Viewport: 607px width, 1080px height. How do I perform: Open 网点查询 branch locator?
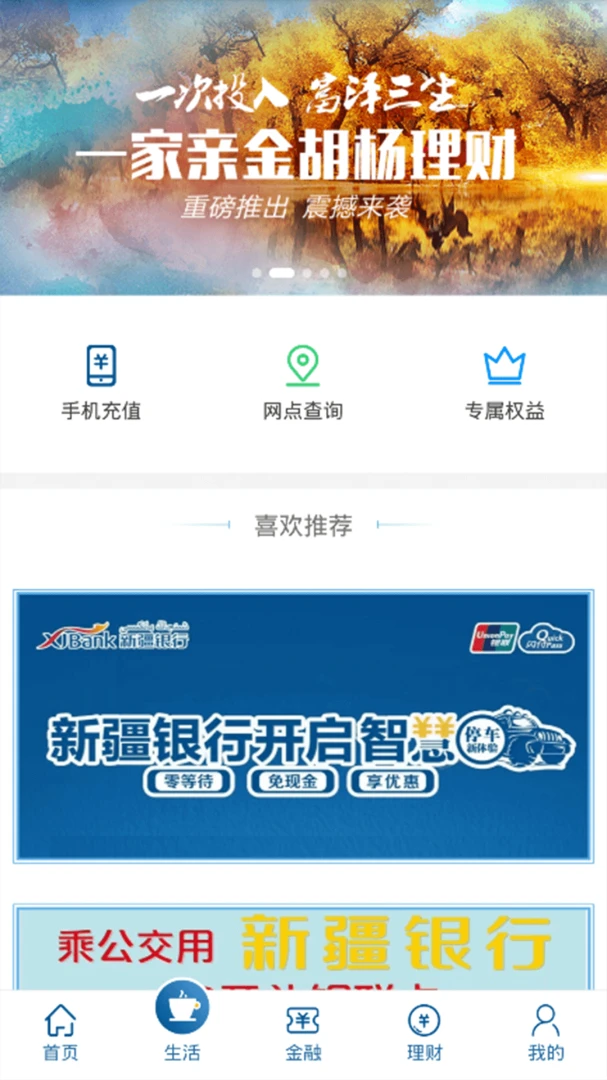tap(303, 382)
